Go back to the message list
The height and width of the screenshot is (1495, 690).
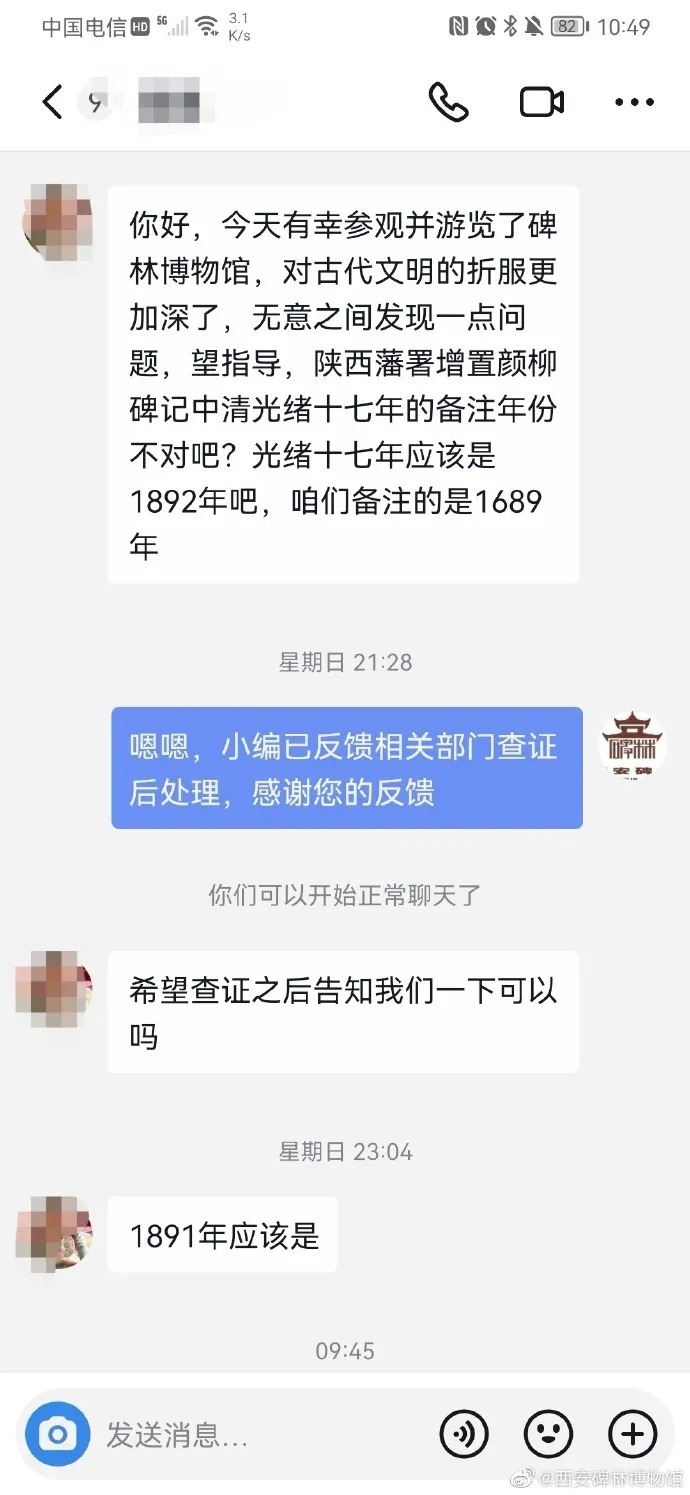pyautogui.click(x=52, y=102)
